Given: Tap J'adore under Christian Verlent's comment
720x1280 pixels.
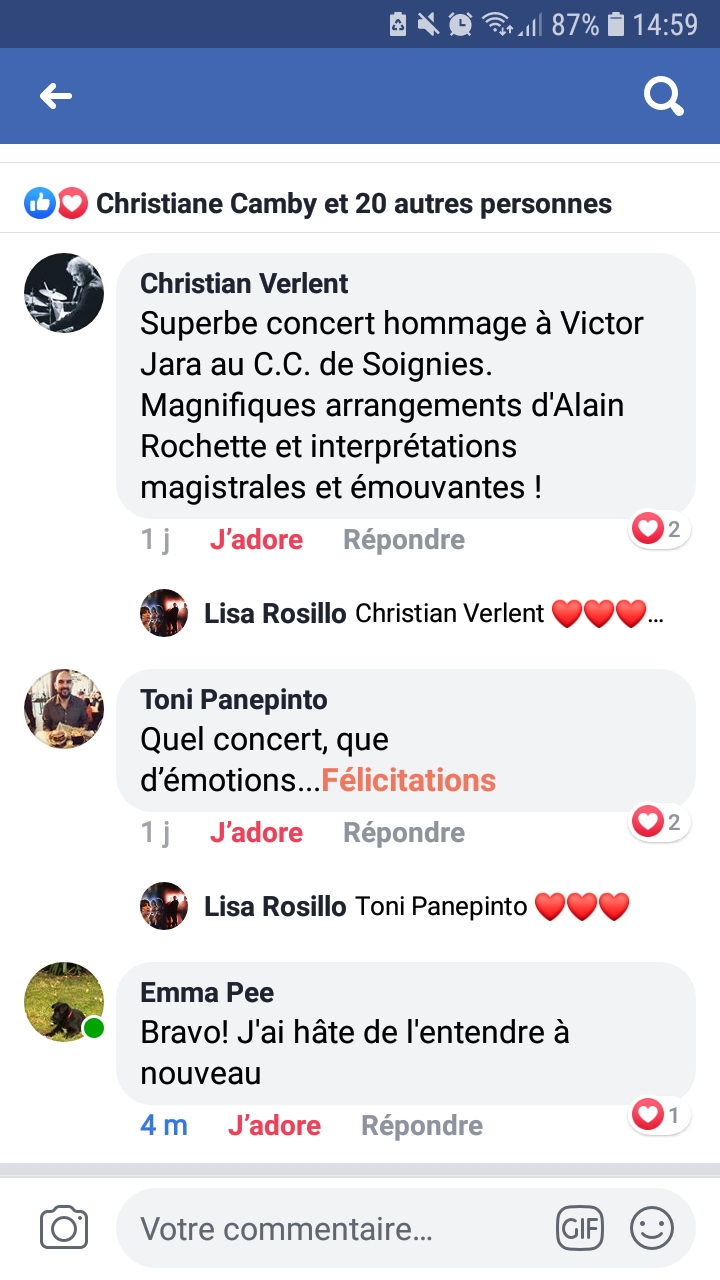Looking at the screenshot, I should point(256,540).
